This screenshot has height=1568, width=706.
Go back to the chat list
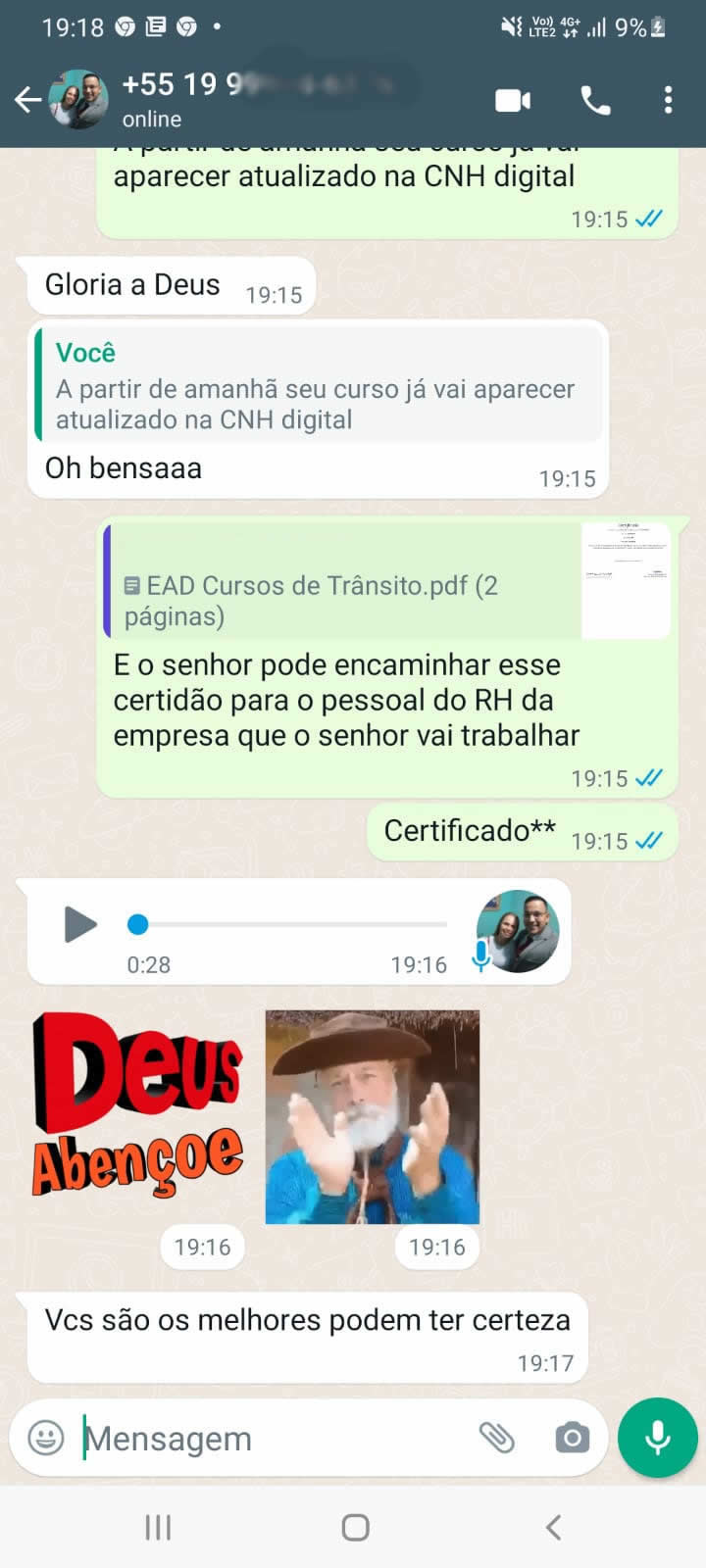tap(27, 99)
